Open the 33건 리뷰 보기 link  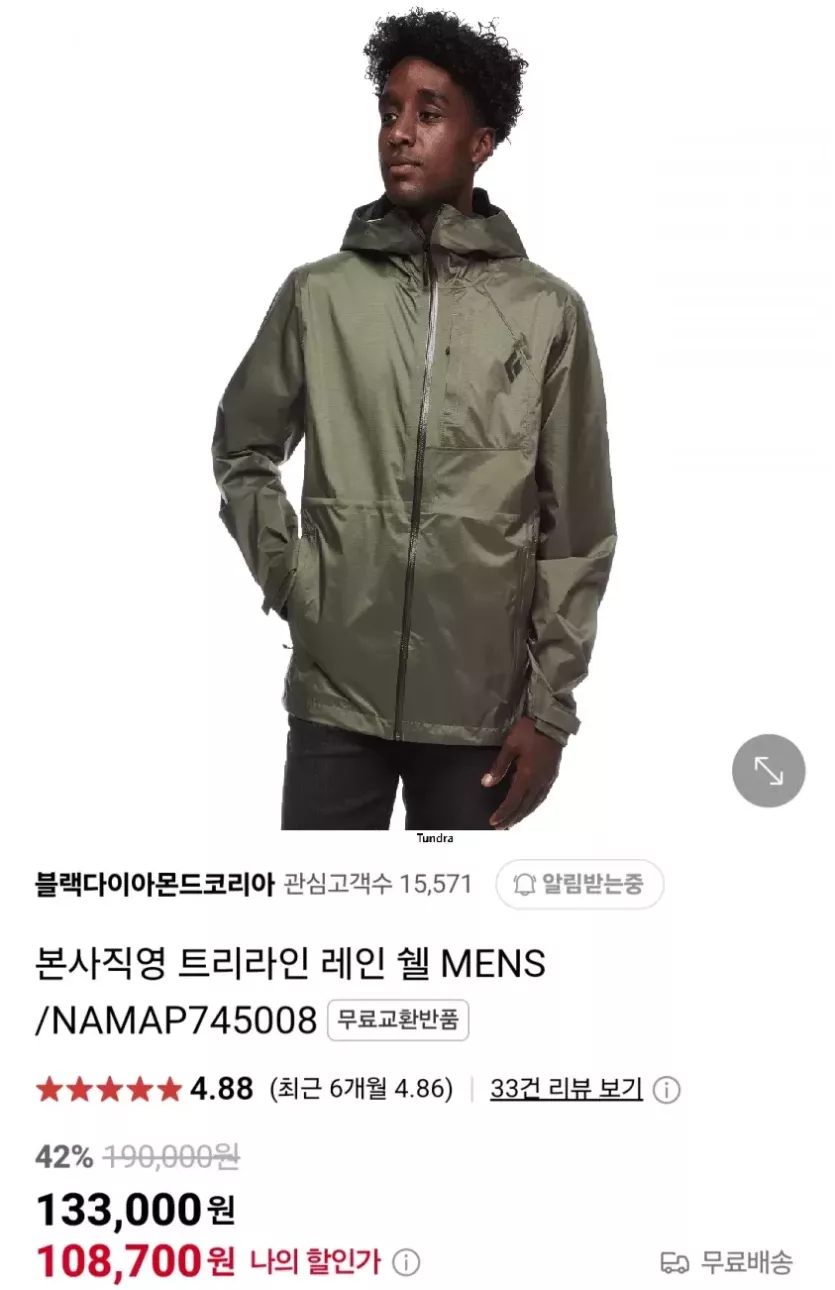coord(566,1089)
